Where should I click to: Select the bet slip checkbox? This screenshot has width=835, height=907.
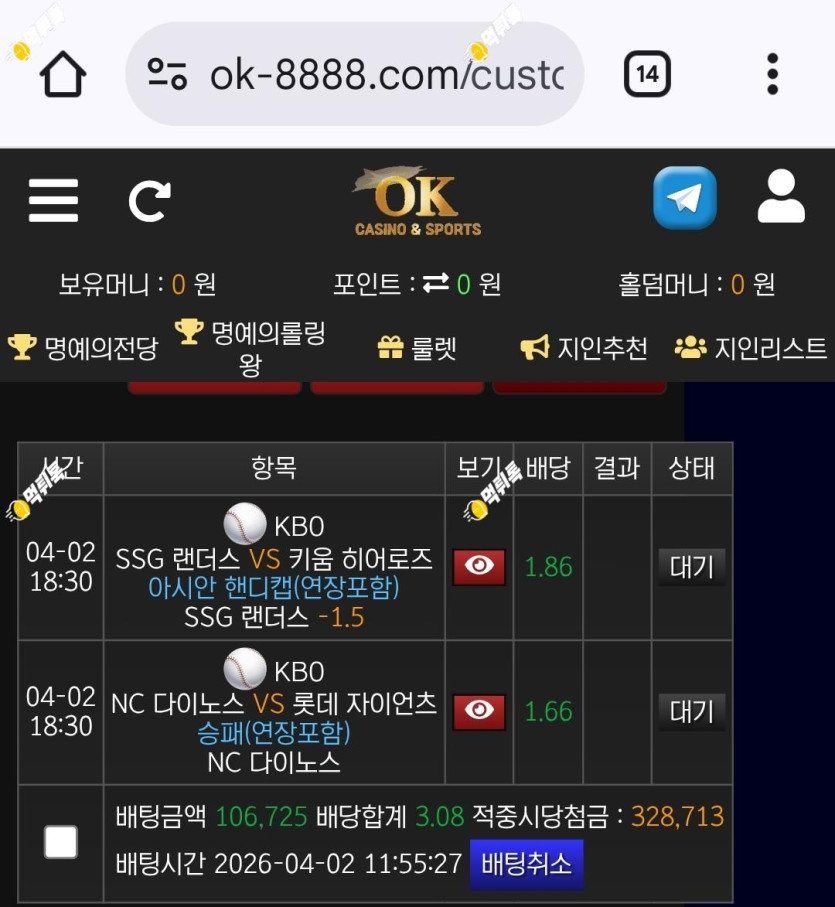click(x=61, y=842)
